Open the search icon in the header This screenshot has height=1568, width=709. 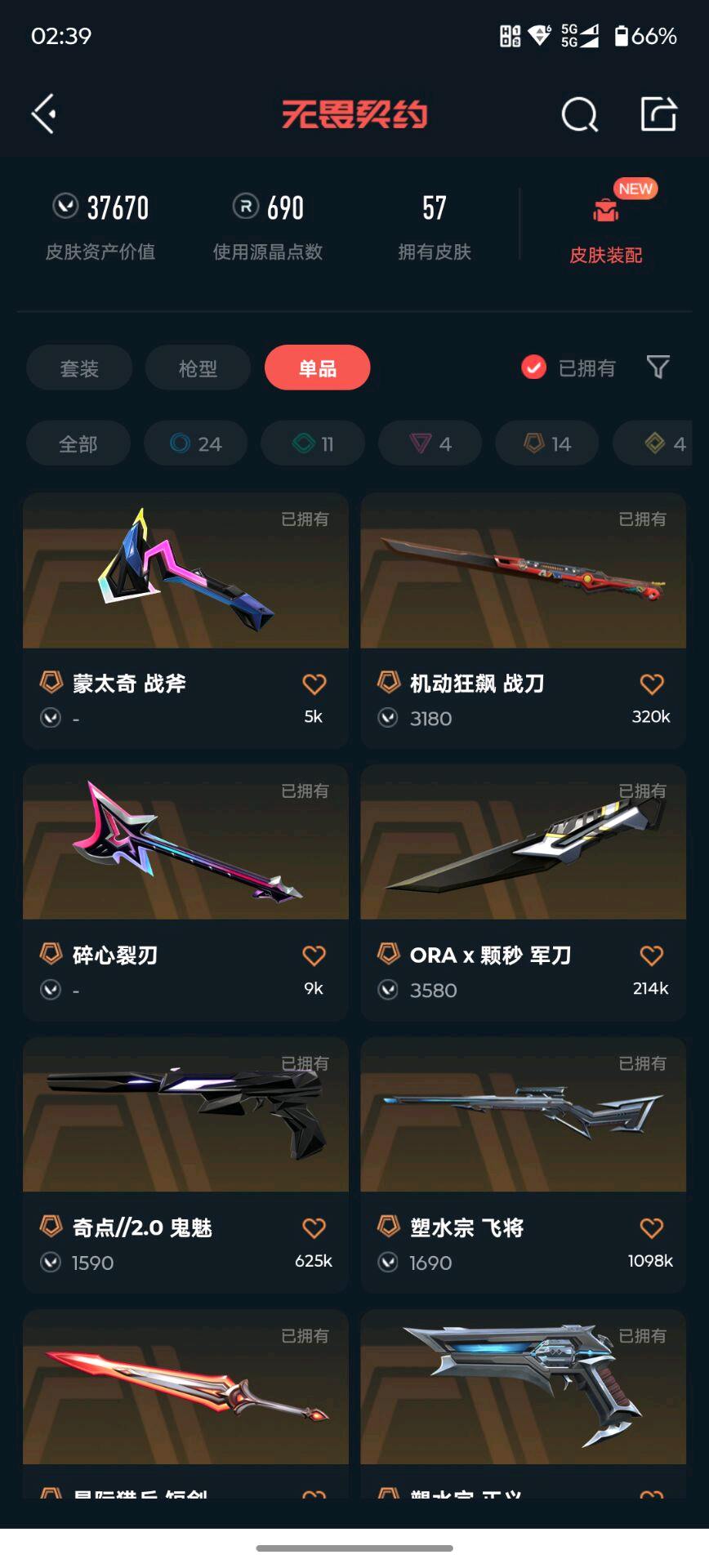579,114
